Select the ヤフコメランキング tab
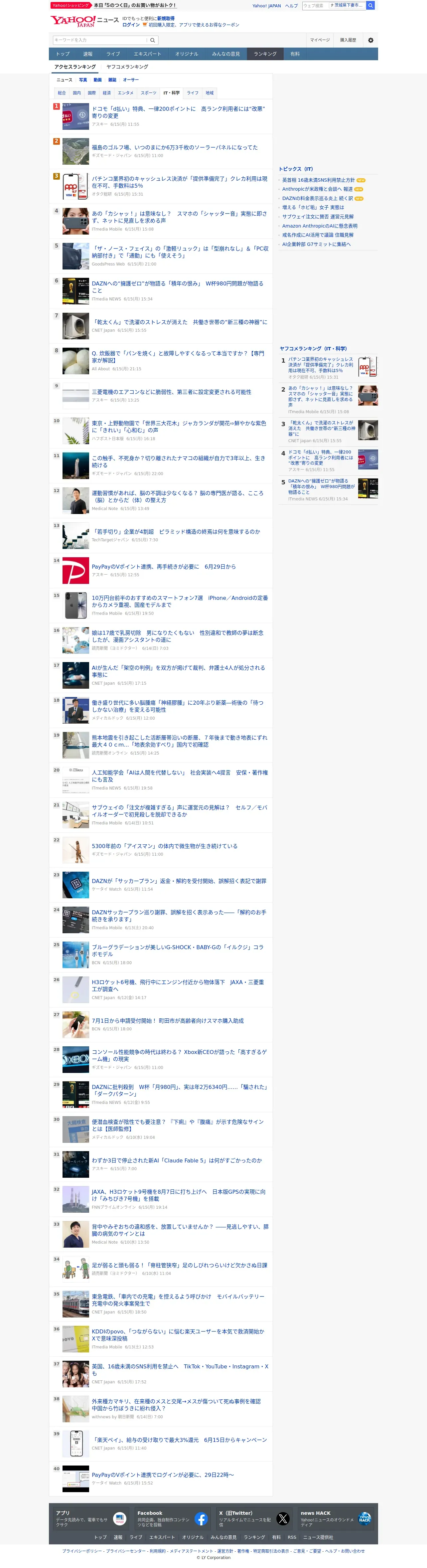The height and width of the screenshot is (1568, 427). pos(127,67)
